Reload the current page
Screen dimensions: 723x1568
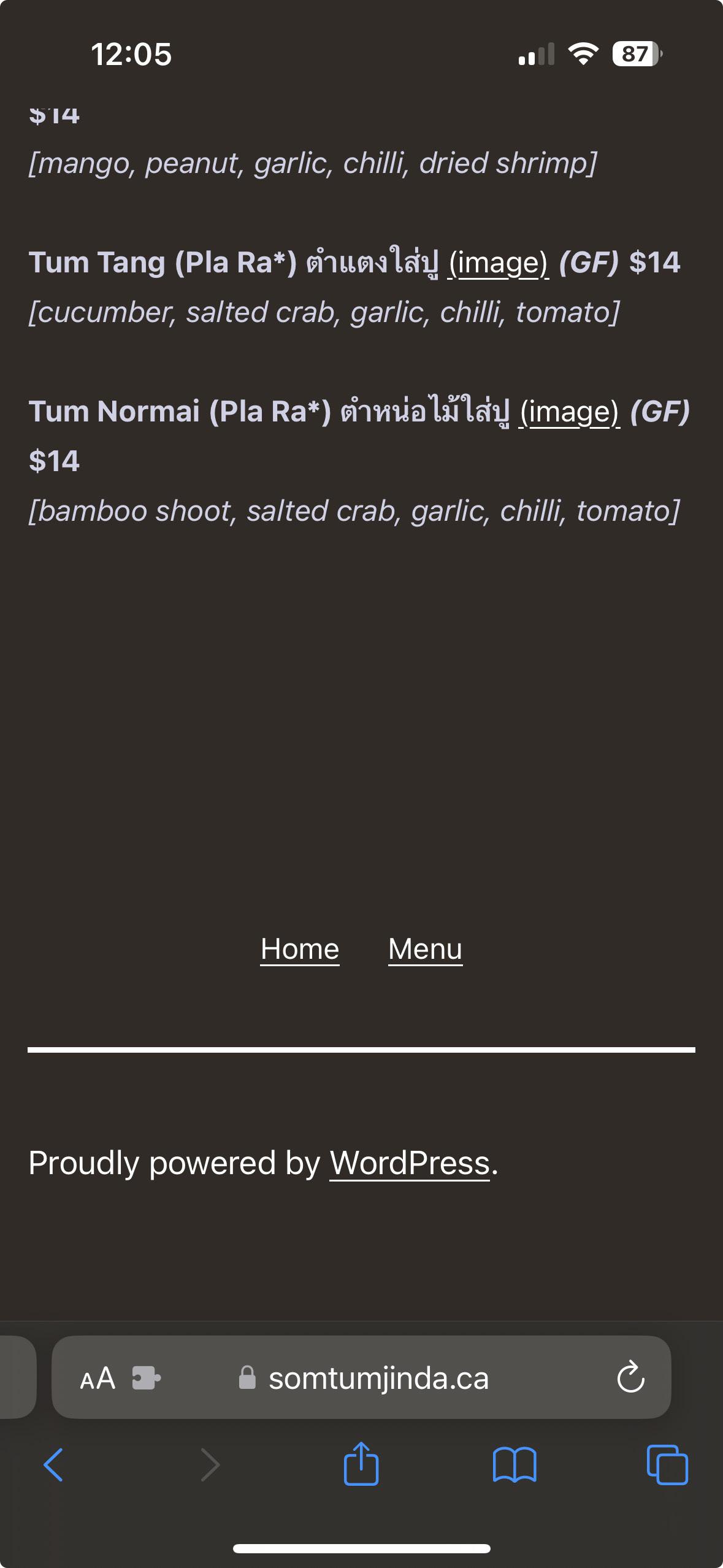(x=630, y=1378)
